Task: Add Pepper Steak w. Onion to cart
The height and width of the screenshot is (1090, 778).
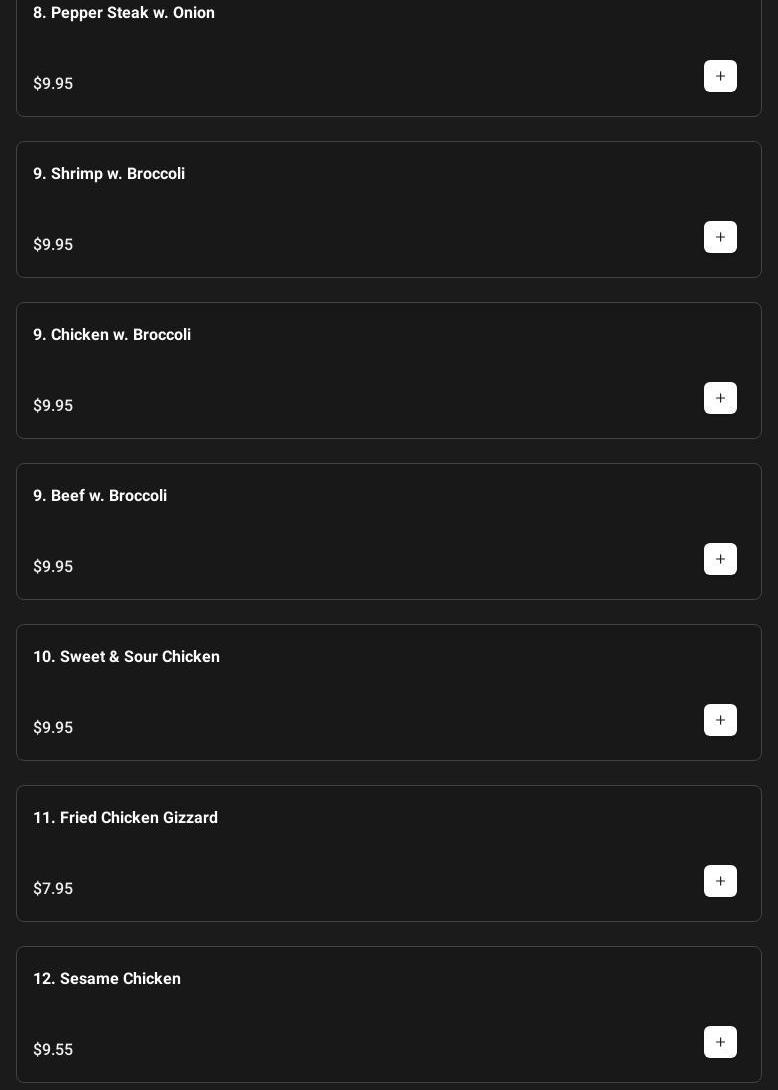Action: click(720, 76)
